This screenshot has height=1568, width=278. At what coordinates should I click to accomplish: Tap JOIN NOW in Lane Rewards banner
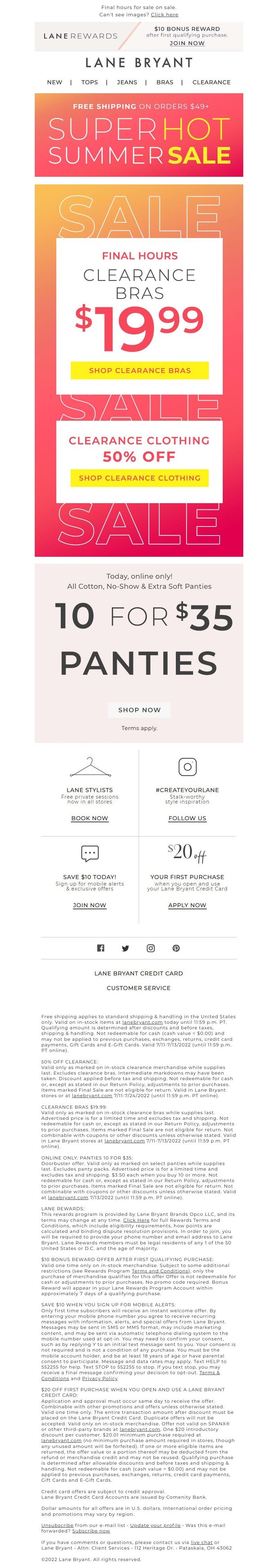coord(187,43)
